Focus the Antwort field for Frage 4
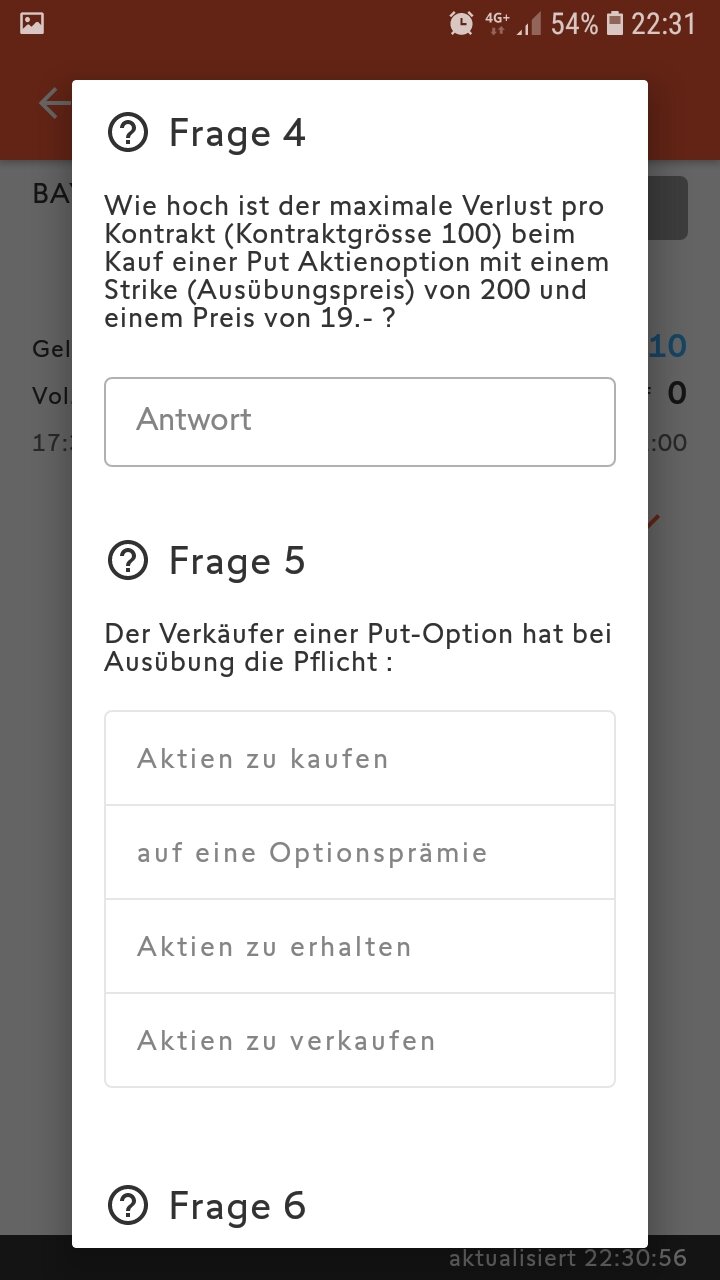The height and width of the screenshot is (1280, 720). (359, 421)
